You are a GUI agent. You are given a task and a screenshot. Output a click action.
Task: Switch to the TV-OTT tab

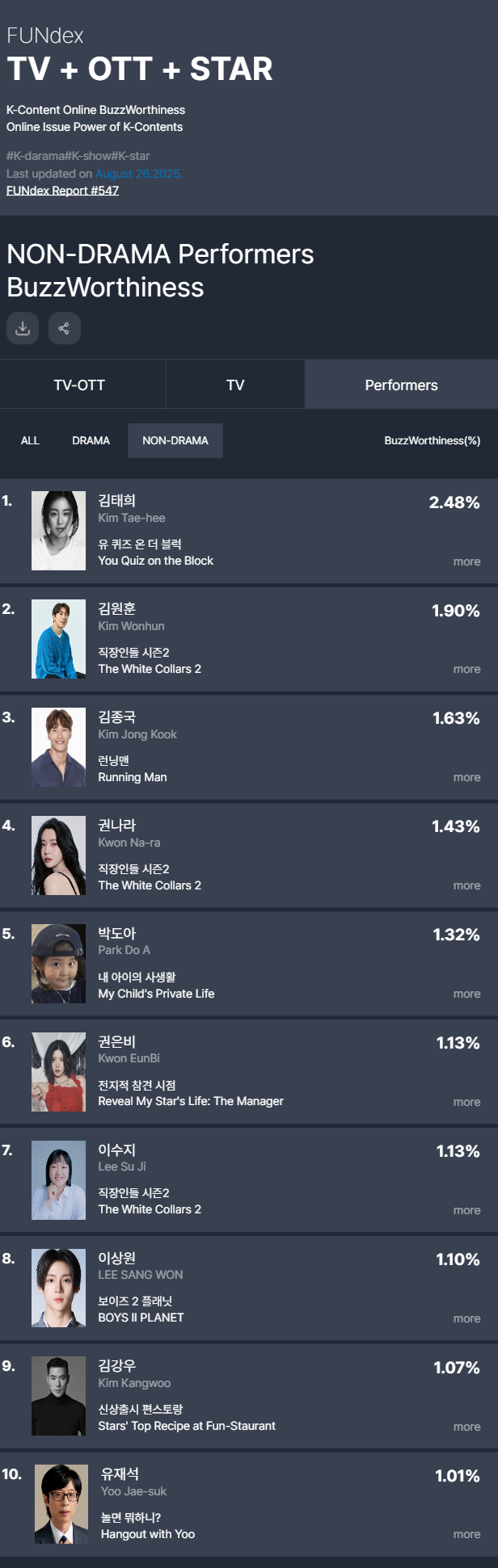coord(79,385)
